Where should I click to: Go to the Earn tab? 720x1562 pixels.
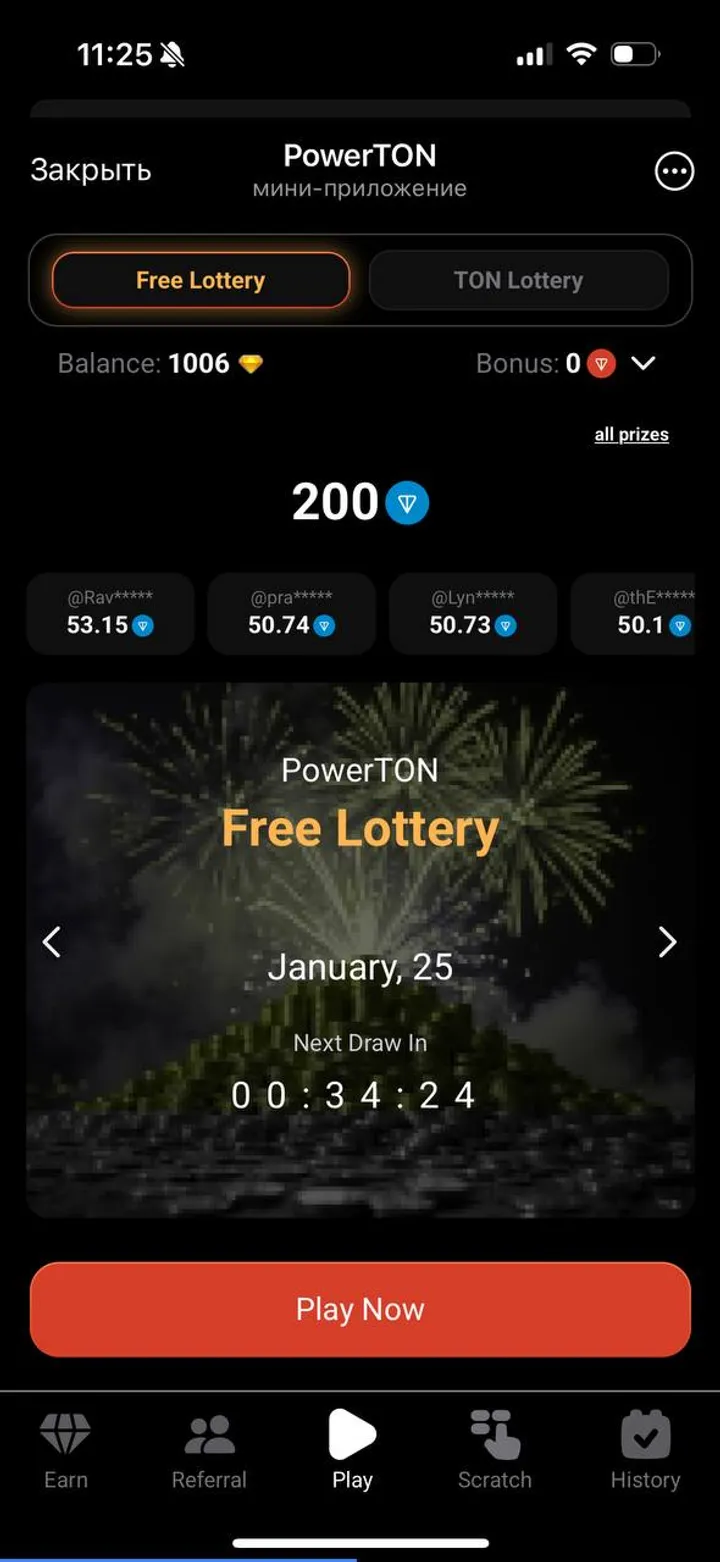(66, 1451)
